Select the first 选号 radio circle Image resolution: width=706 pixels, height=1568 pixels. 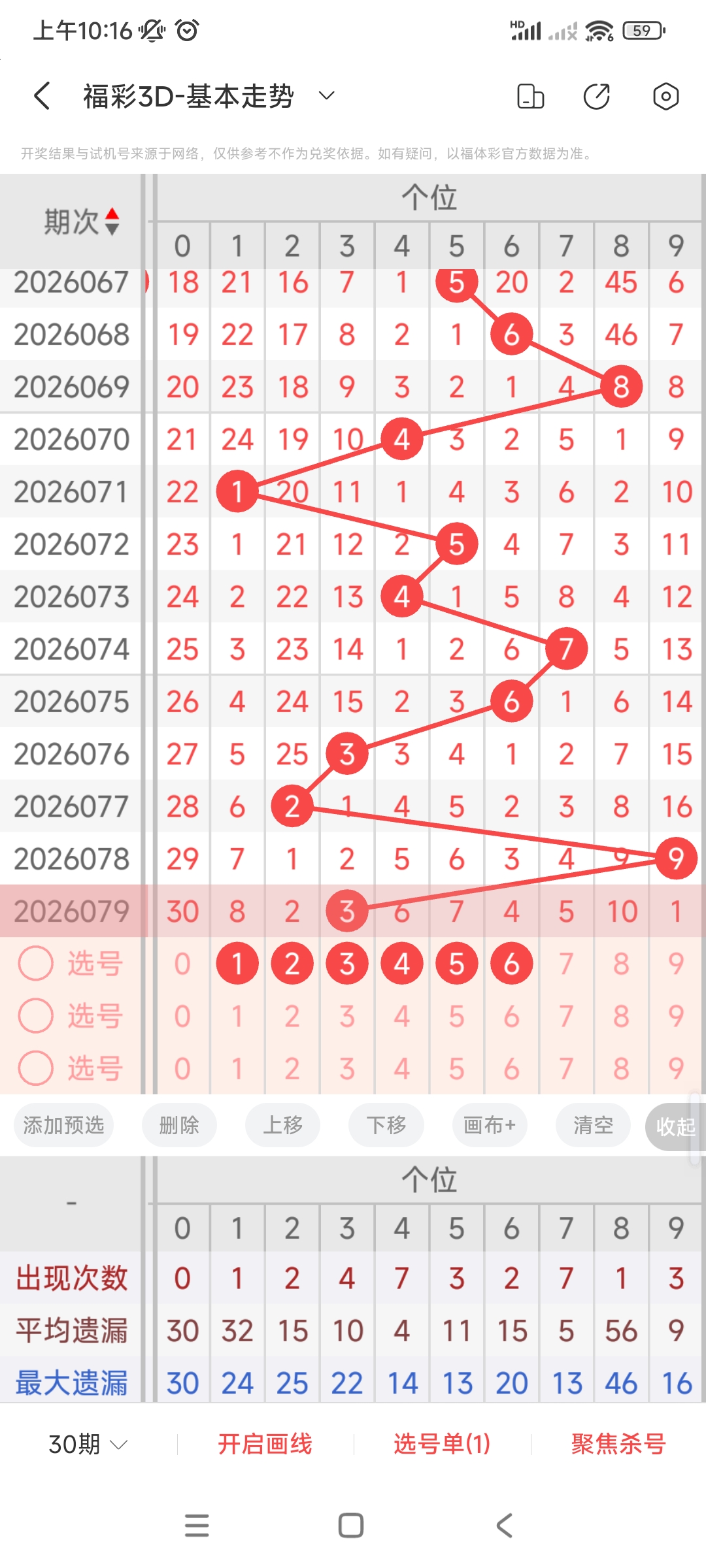(x=36, y=962)
